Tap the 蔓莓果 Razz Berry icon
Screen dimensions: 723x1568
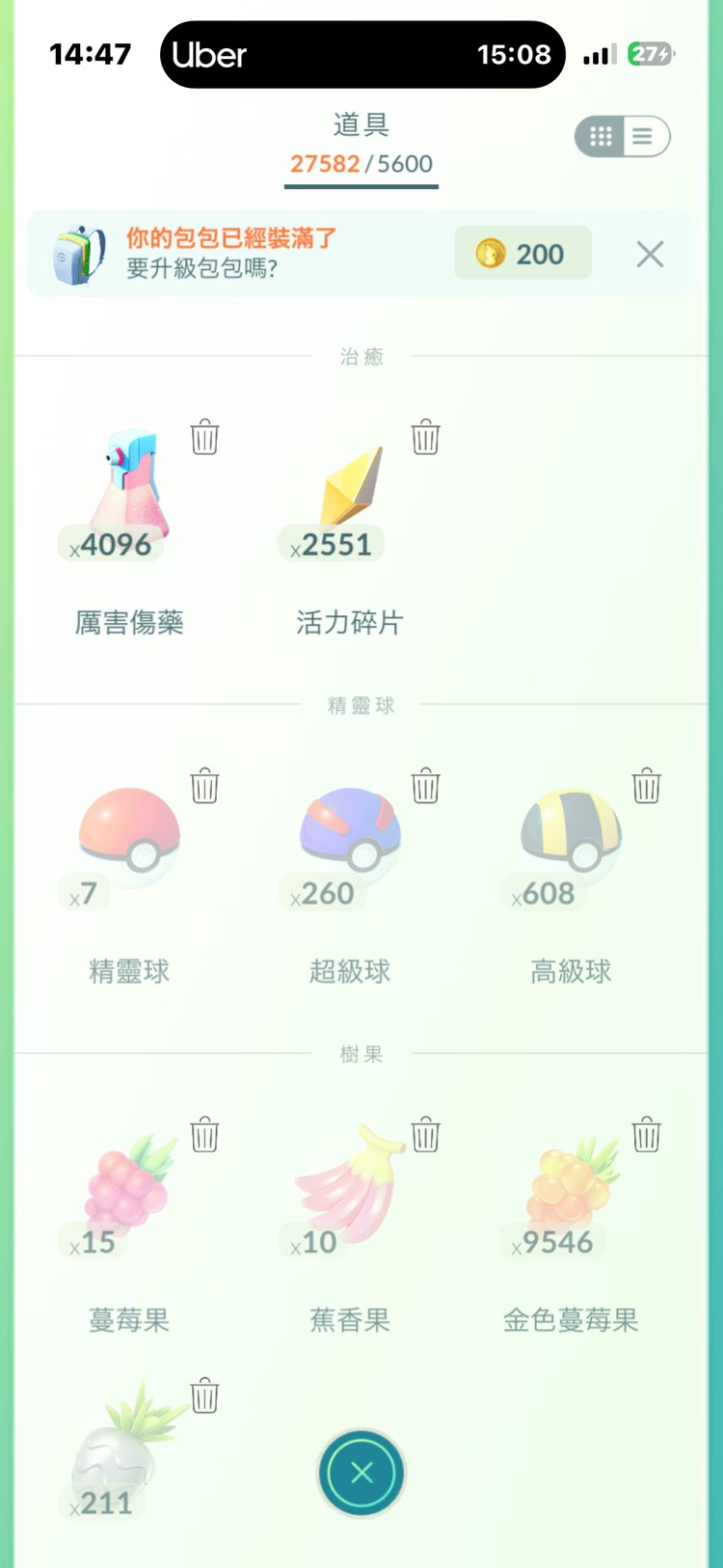click(125, 1191)
